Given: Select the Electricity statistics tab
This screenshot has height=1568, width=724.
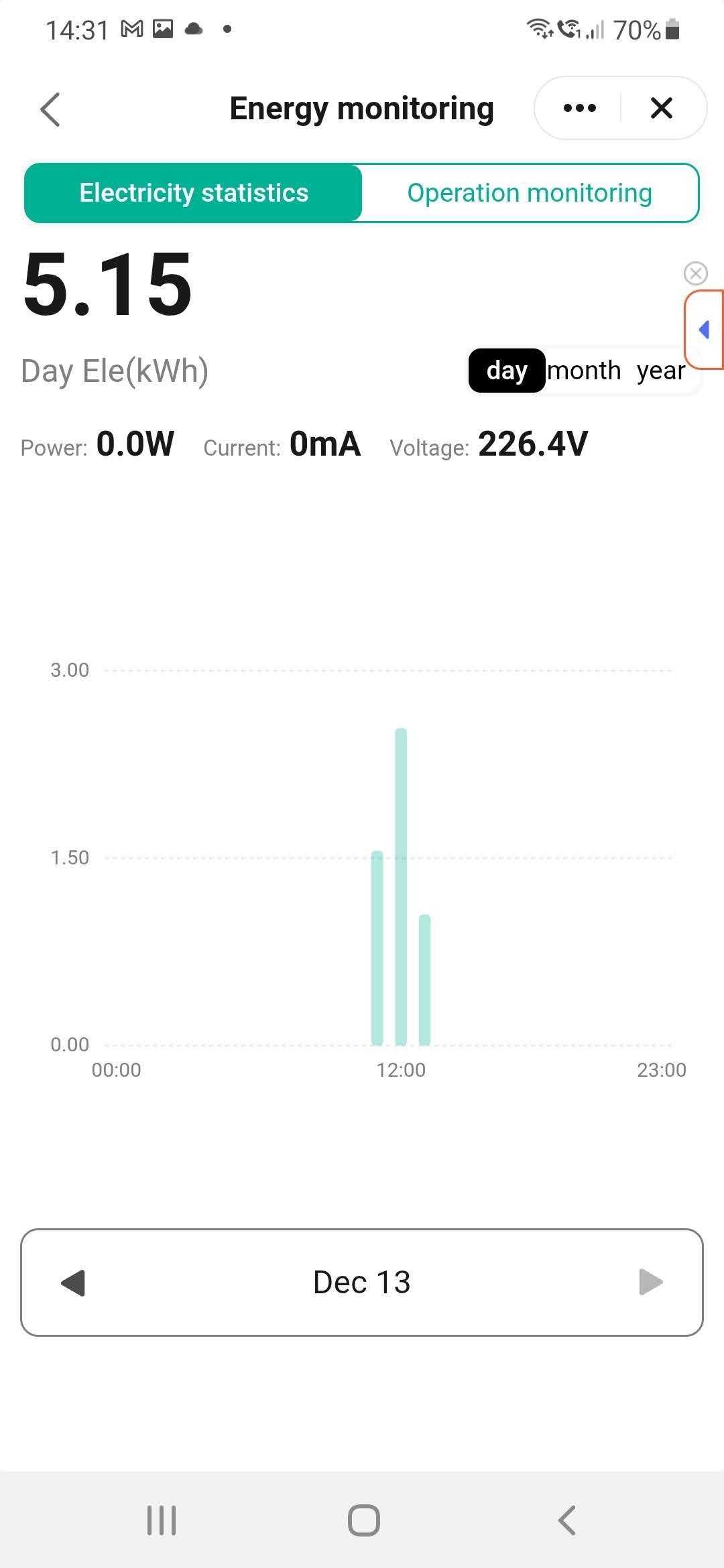Looking at the screenshot, I should click(194, 193).
